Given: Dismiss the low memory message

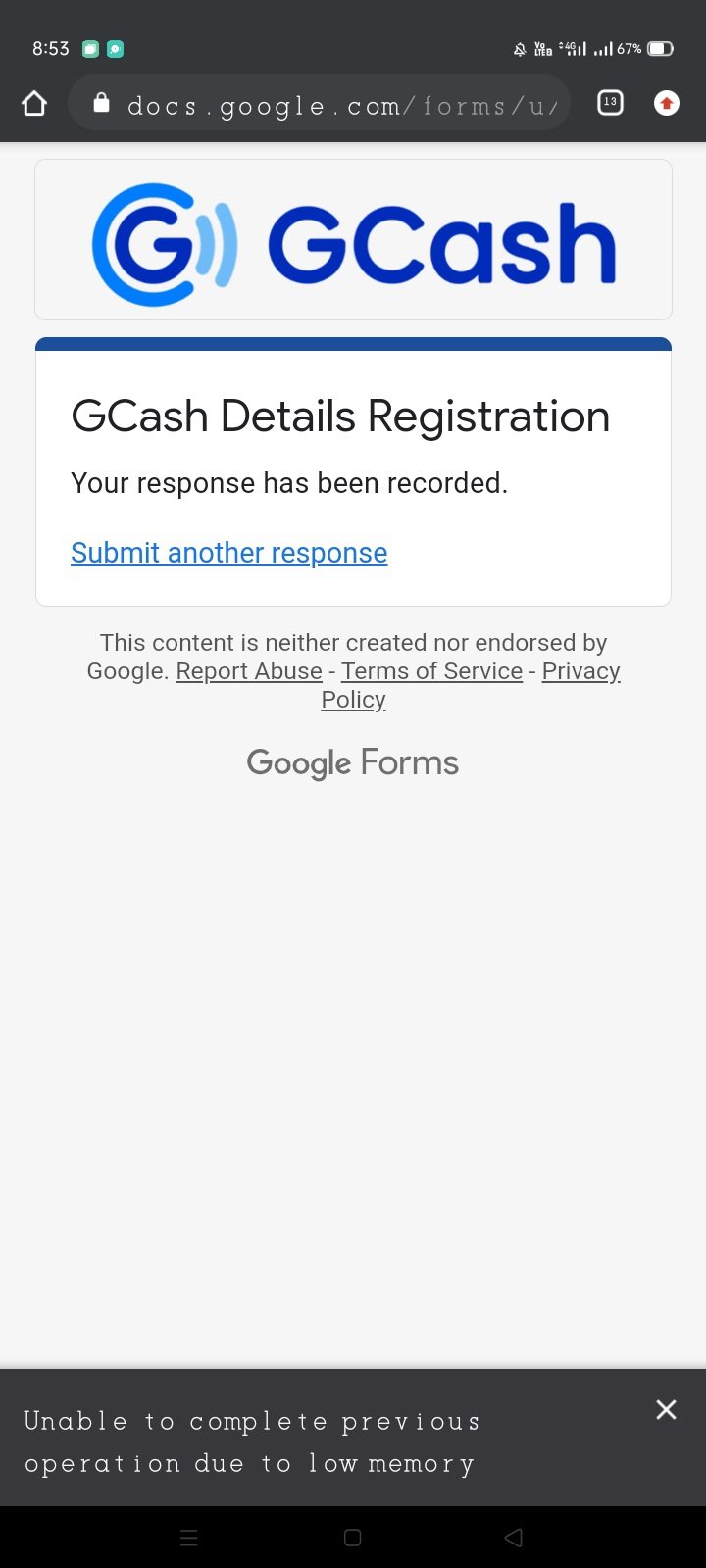Looking at the screenshot, I should click(x=666, y=1409).
